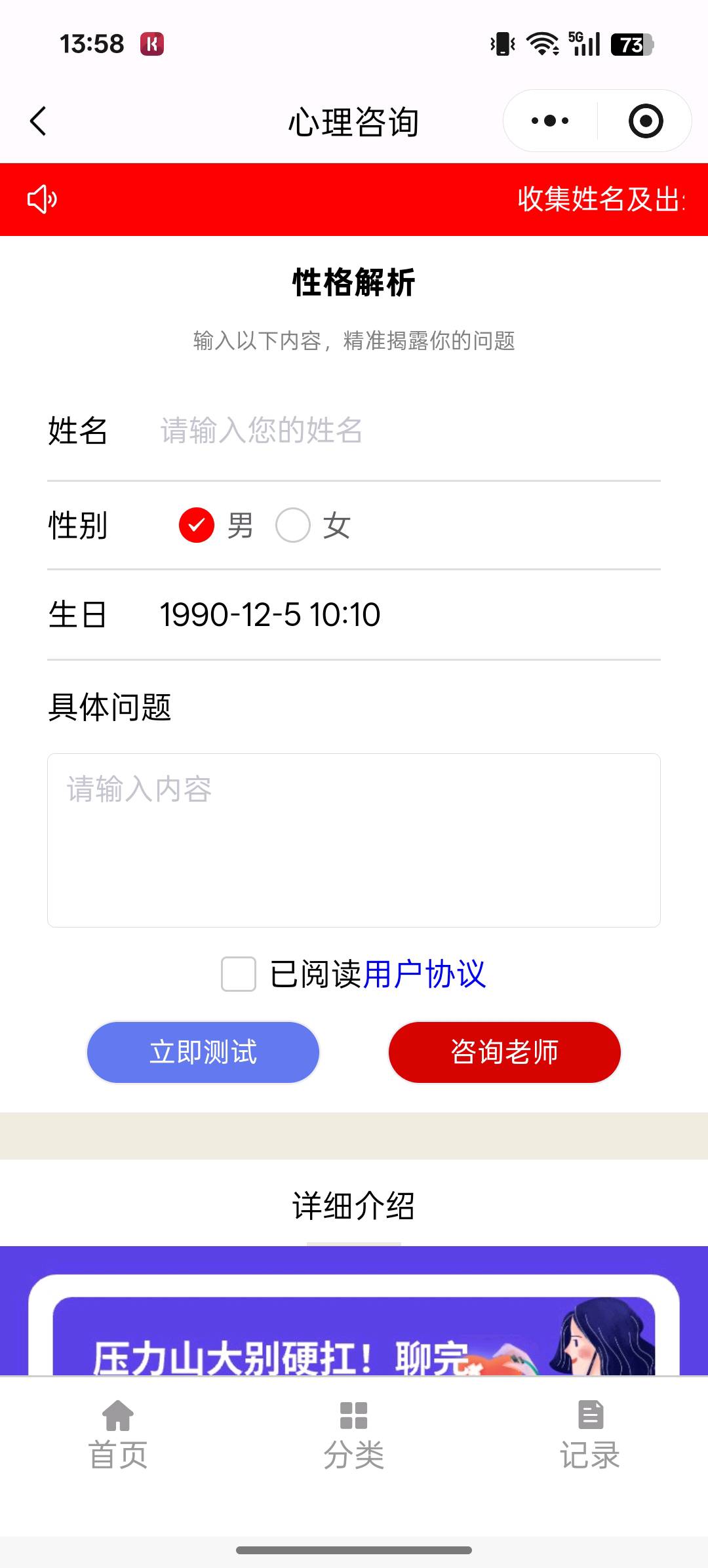The image size is (708, 1568).
Task: Open the 生日 birthday date picker
Action: tap(271, 614)
